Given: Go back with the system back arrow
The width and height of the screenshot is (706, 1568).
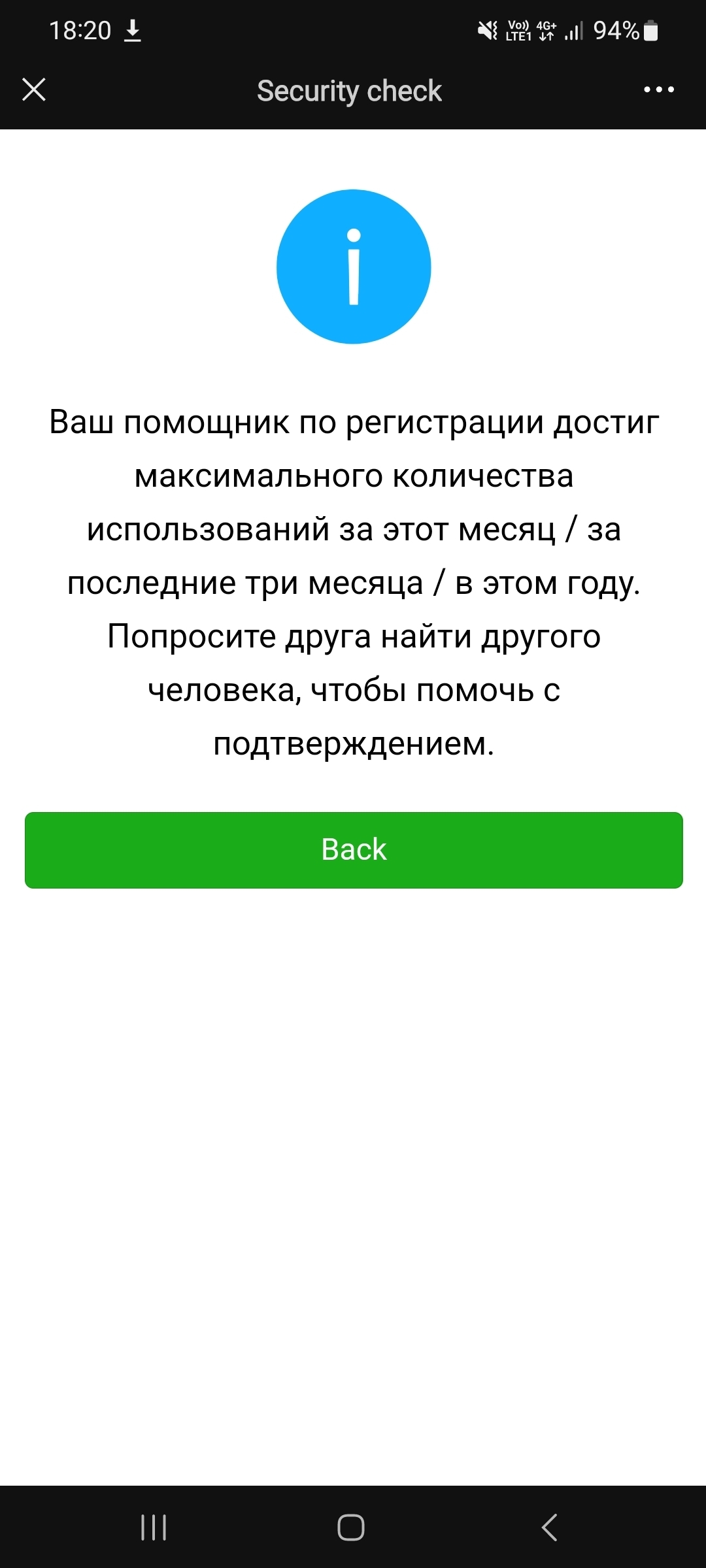Looking at the screenshot, I should (550, 1527).
